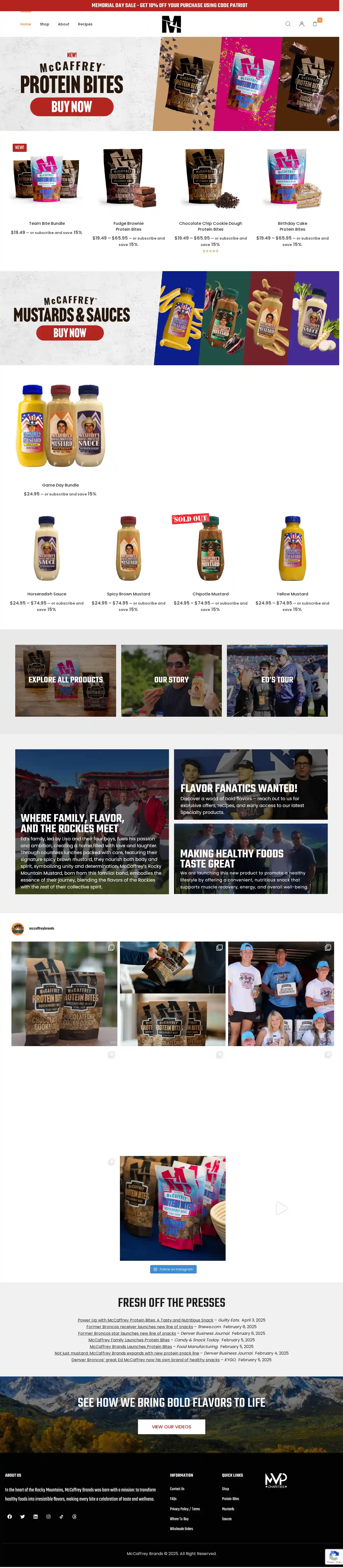Viewport: 343px width, 1568px height.
Task: Tap the View Our Videos button
Action: coord(171,1427)
